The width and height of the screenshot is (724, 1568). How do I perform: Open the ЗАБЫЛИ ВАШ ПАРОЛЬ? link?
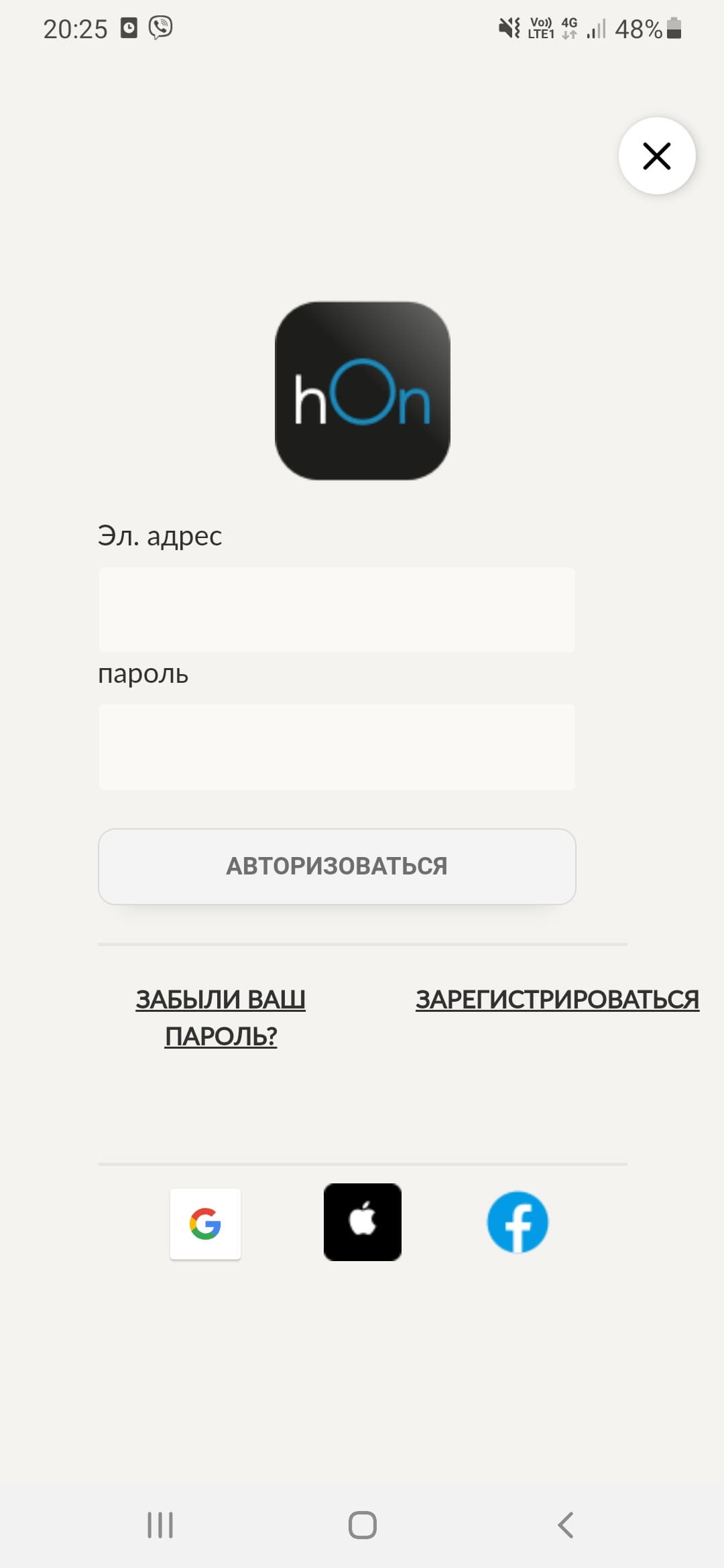coord(221,1017)
